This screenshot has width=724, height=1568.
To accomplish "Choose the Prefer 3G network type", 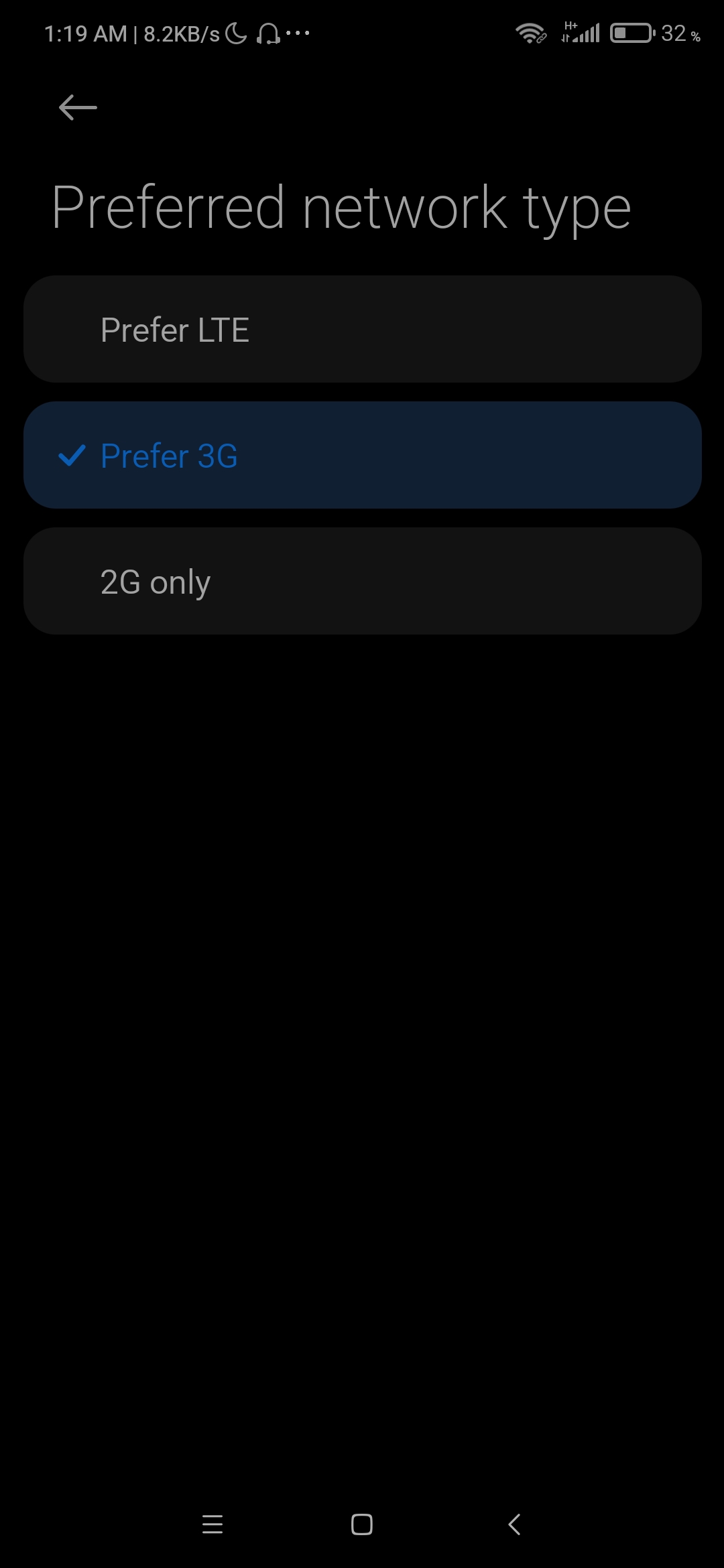I will point(362,455).
